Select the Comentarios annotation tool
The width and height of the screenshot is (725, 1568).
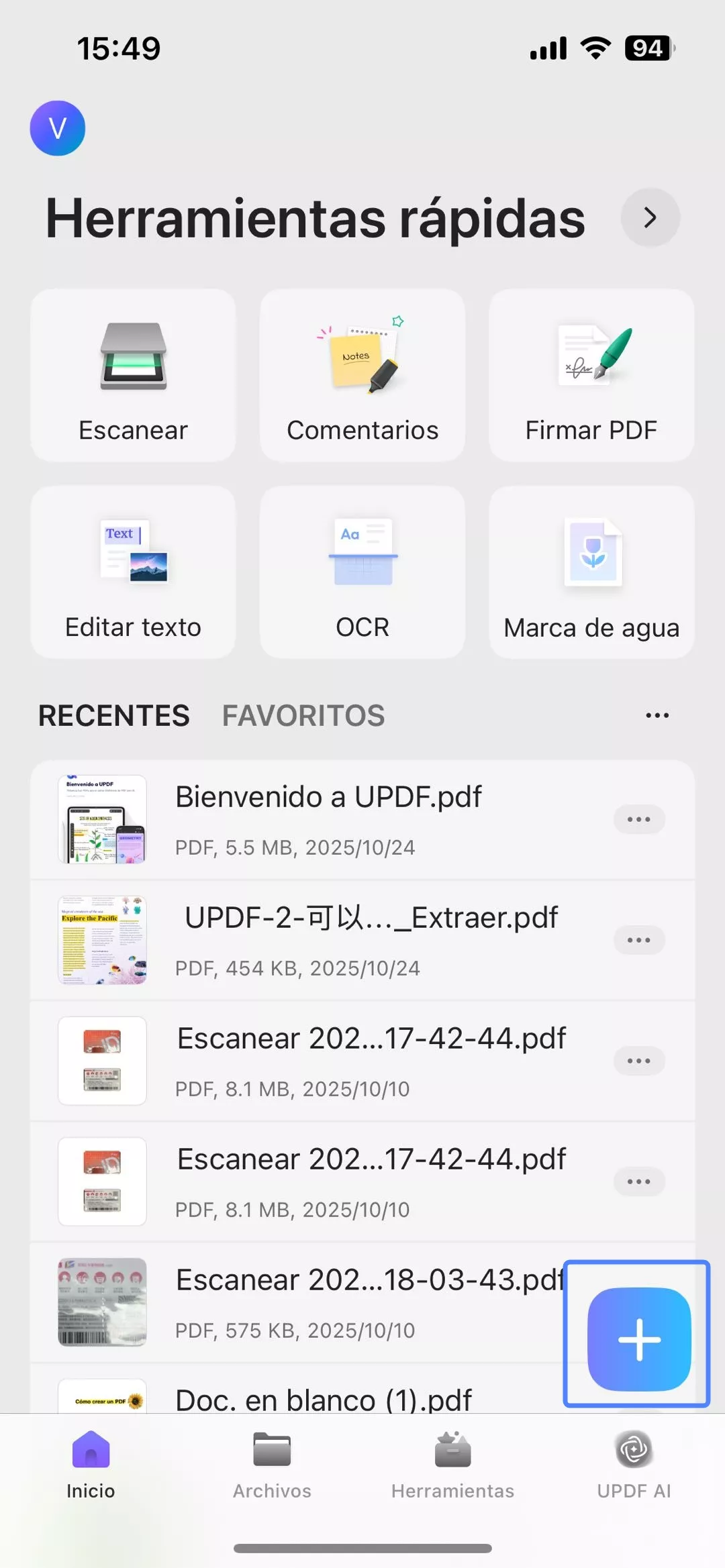[362, 376]
